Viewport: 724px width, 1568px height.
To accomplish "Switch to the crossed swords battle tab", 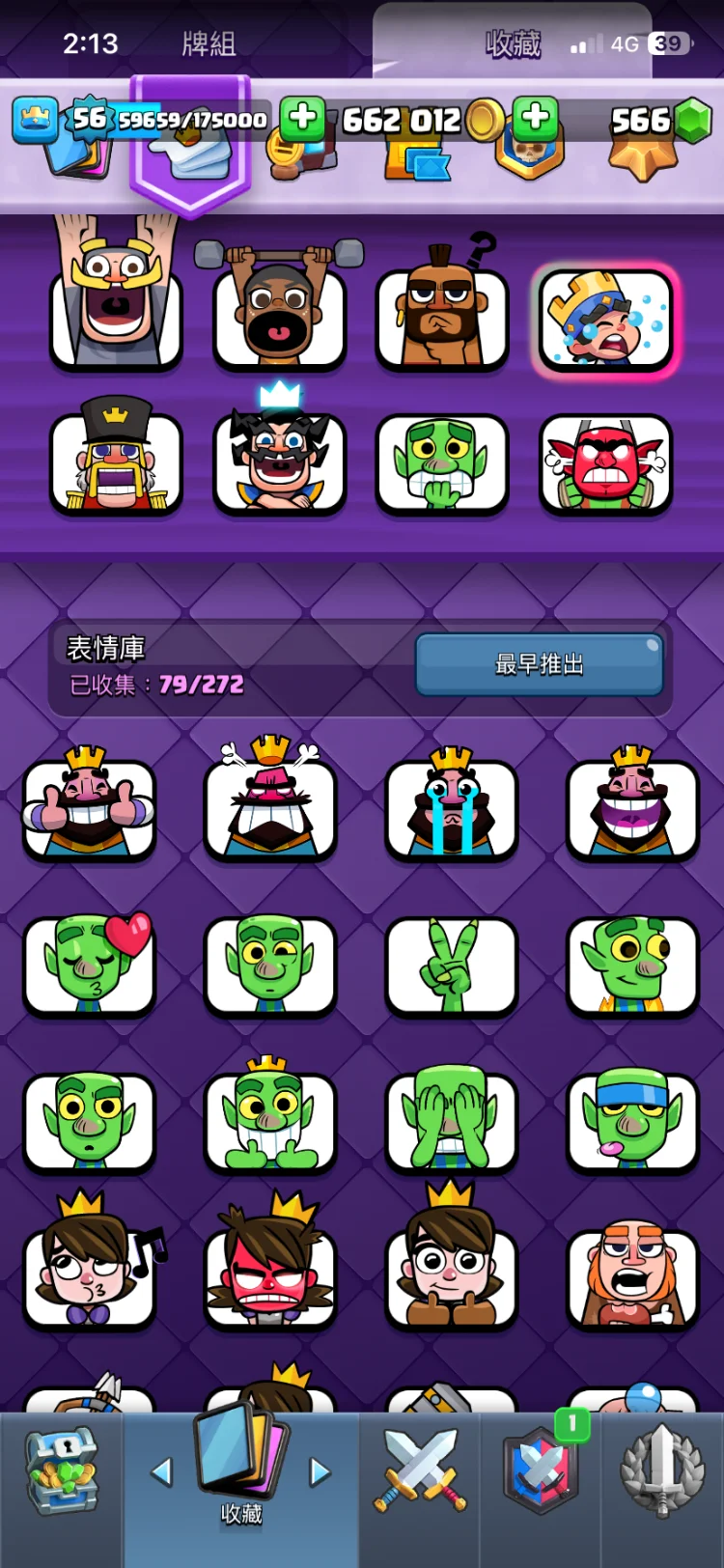I will click(420, 1471).
